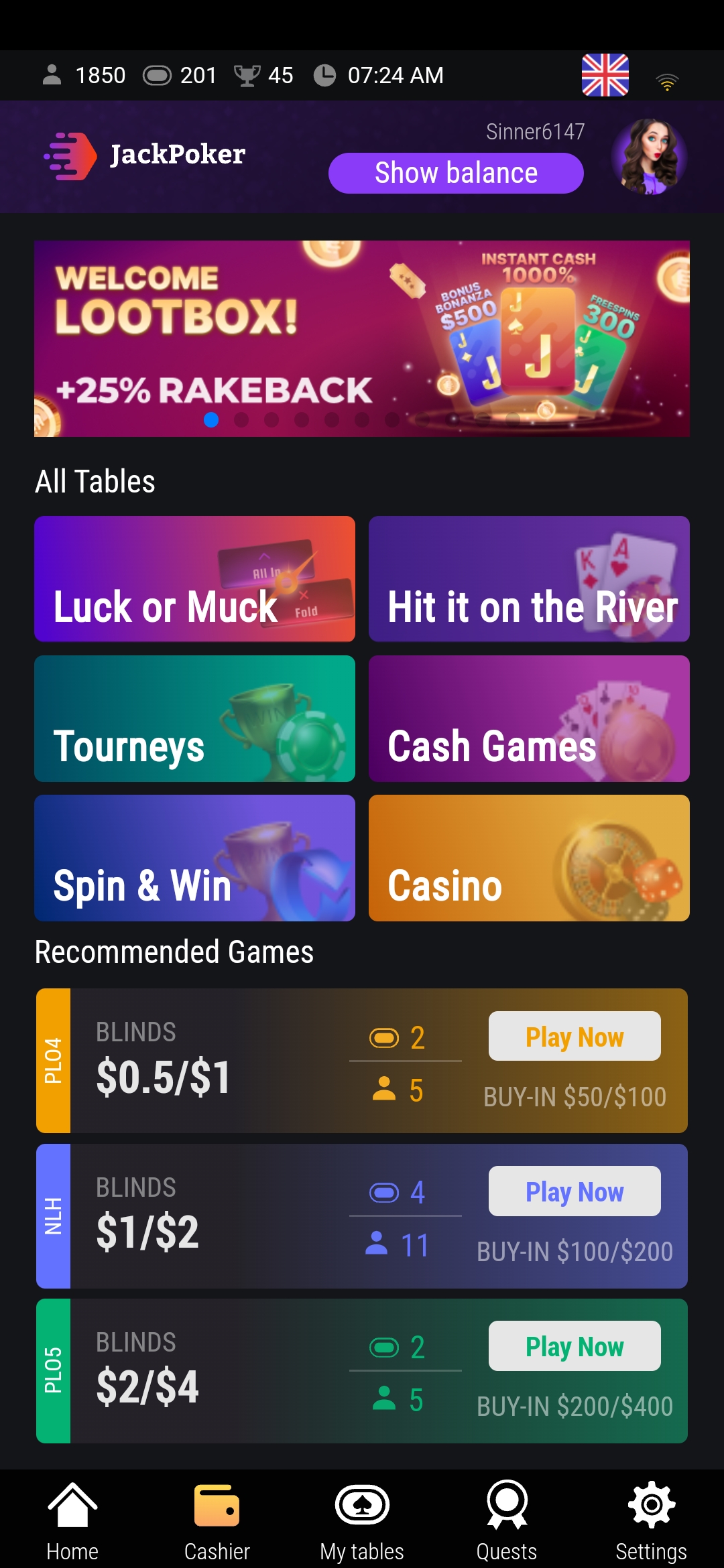The width and height of the screenshot is (724, 1568).
Task: Browse Cash Games
Action: click(529, 718)
